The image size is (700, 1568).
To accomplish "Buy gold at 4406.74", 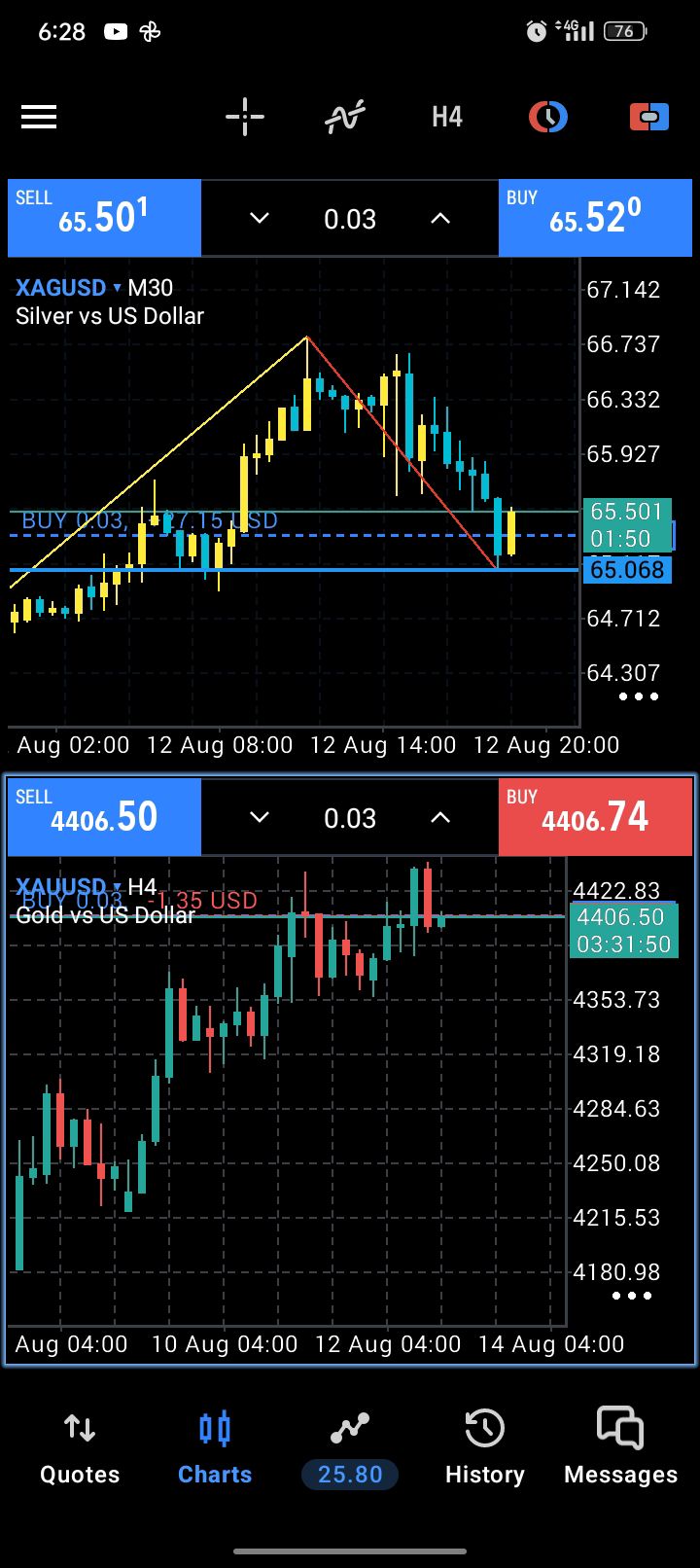I will [x=595, y=817].
